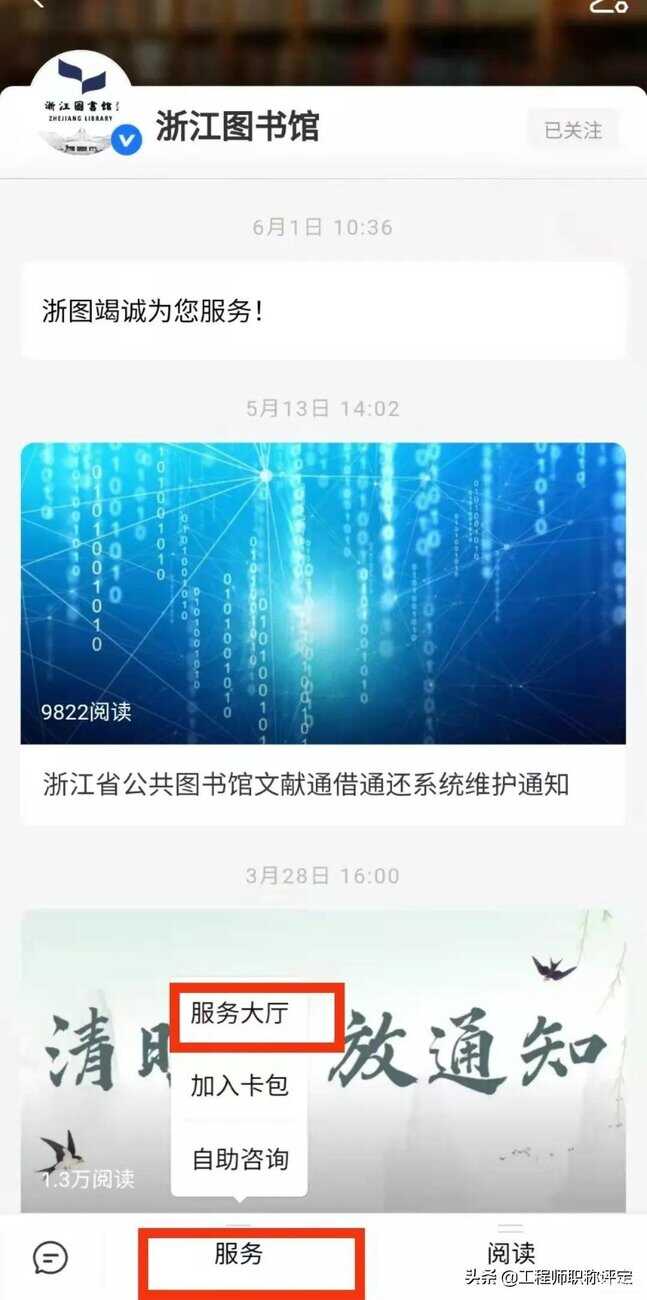The image size is (647, 1300).
Task: Choose 加入卡包 in the popup menu
Action: 239,1085
